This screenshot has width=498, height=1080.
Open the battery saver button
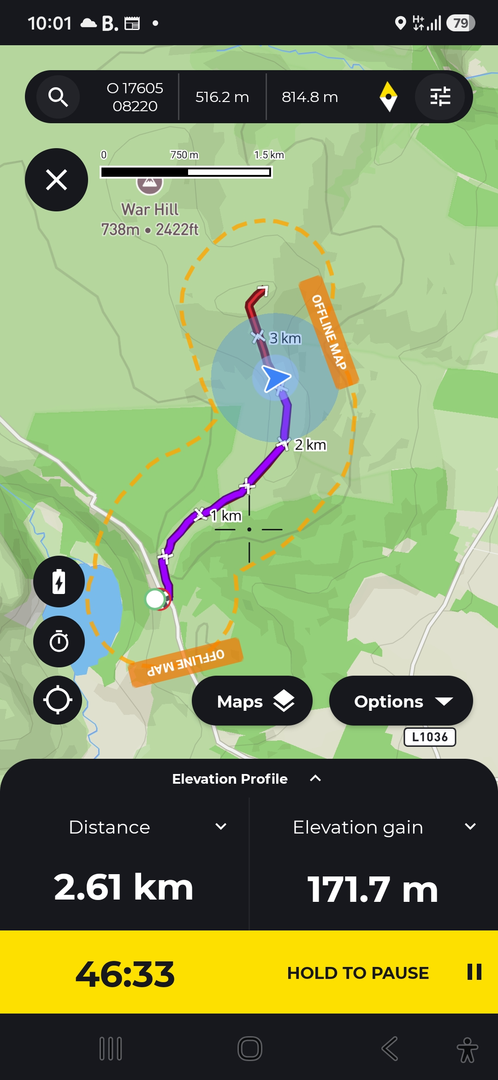tap(59, 582)
